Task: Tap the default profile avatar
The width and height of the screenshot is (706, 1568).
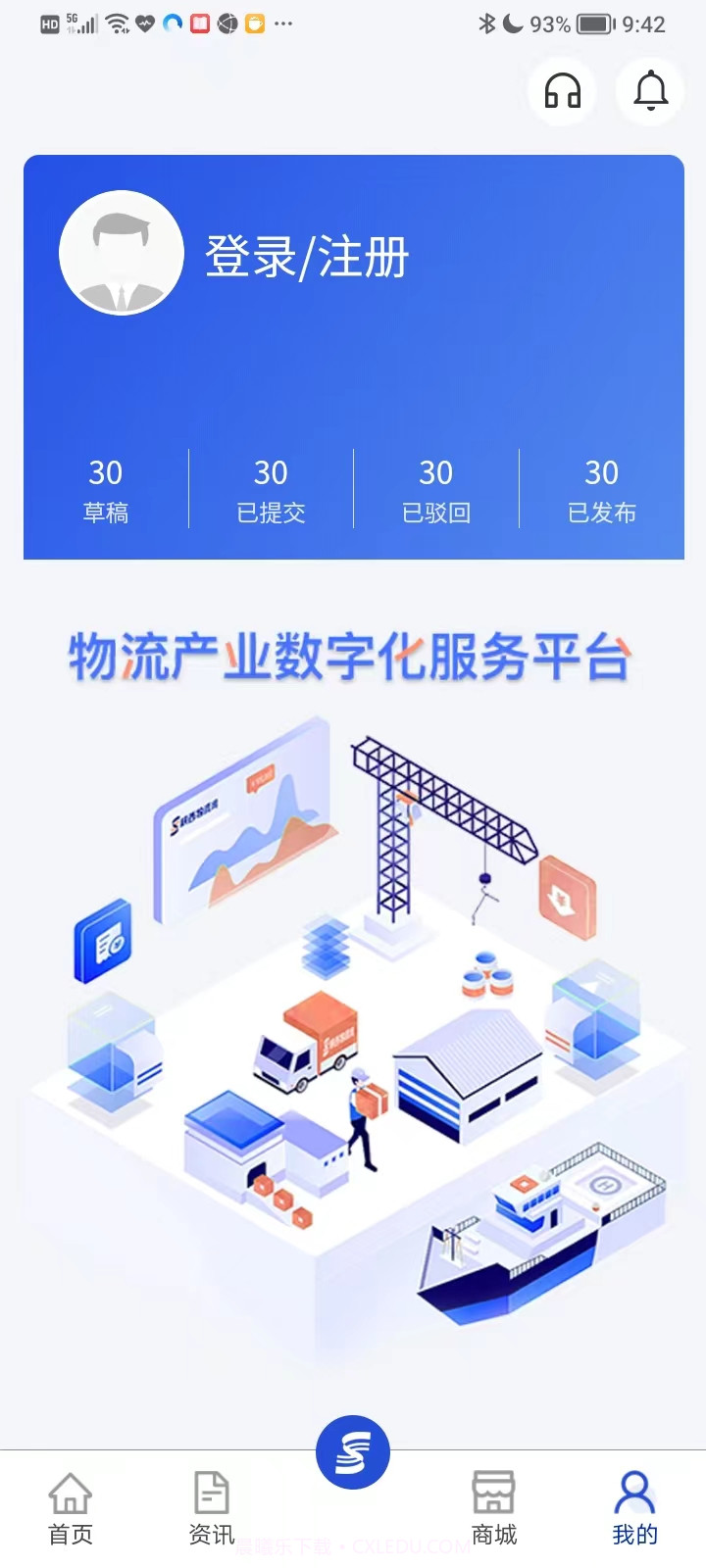Action: coord(122,253)
